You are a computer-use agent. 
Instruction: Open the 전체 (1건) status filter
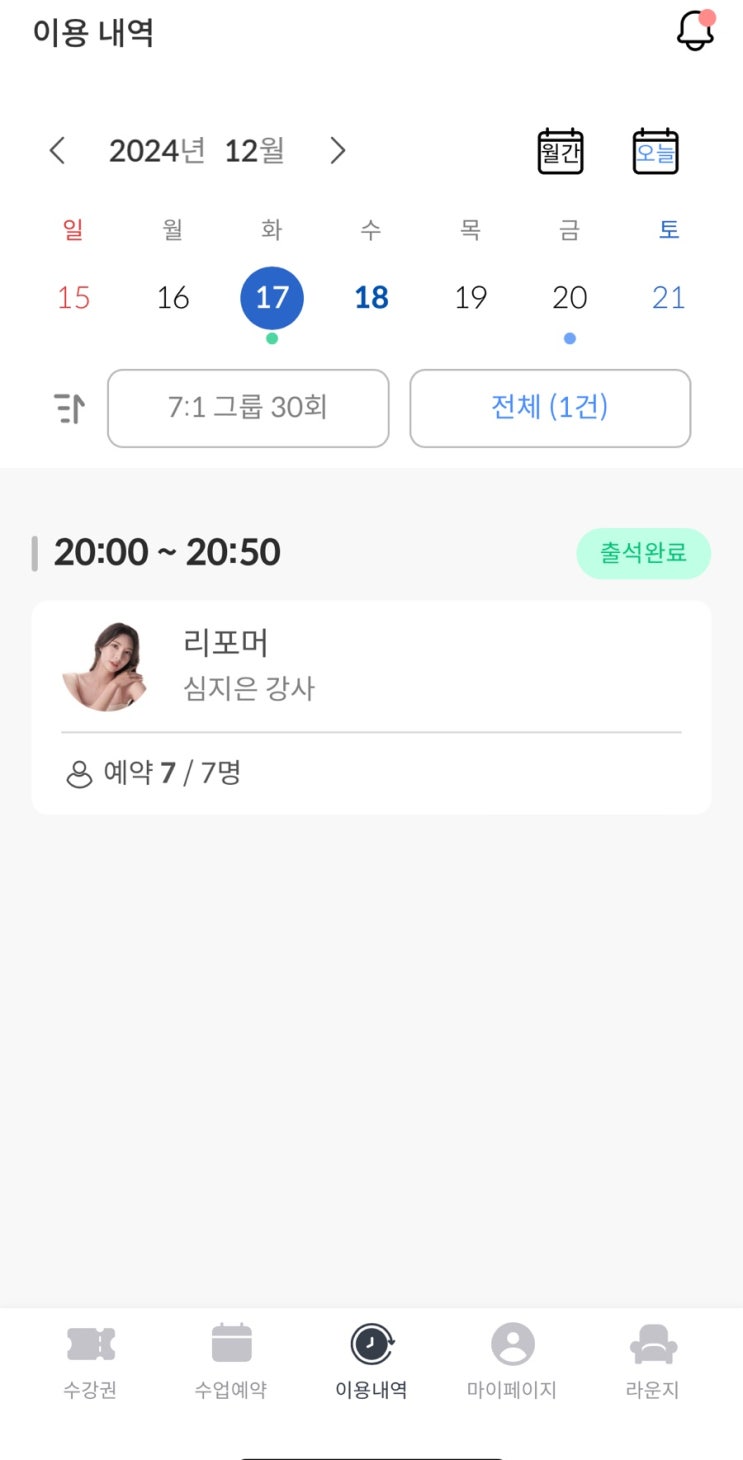[x=550, y=408]
